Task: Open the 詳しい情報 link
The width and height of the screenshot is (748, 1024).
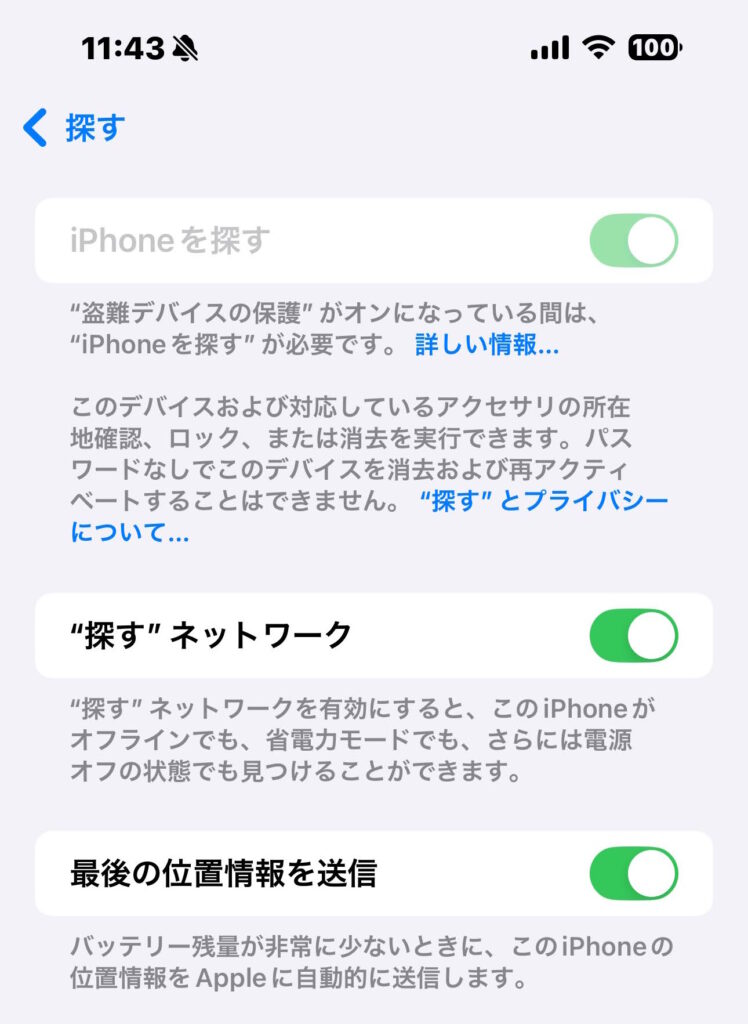Action: [487, 346]
